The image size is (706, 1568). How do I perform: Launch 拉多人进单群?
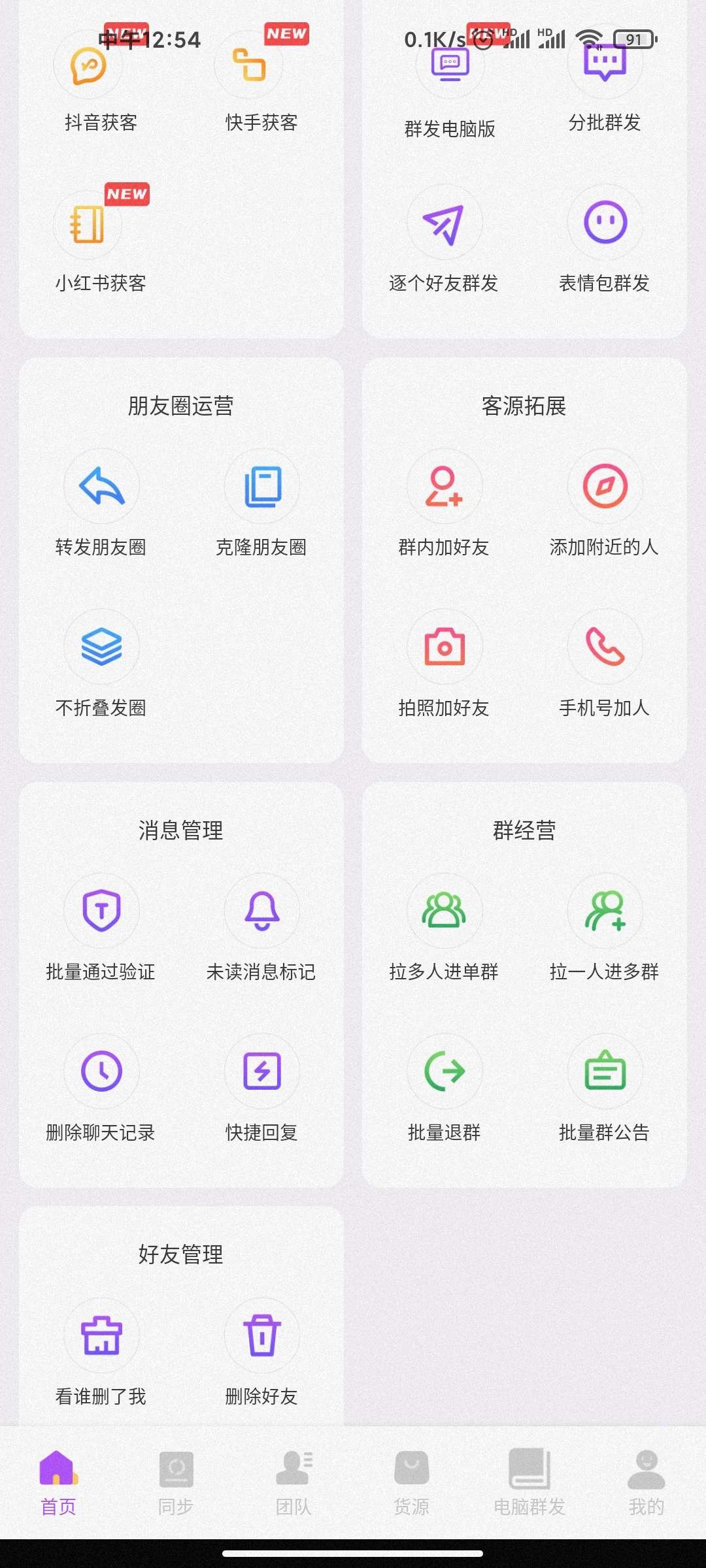(x=445, y=911)
